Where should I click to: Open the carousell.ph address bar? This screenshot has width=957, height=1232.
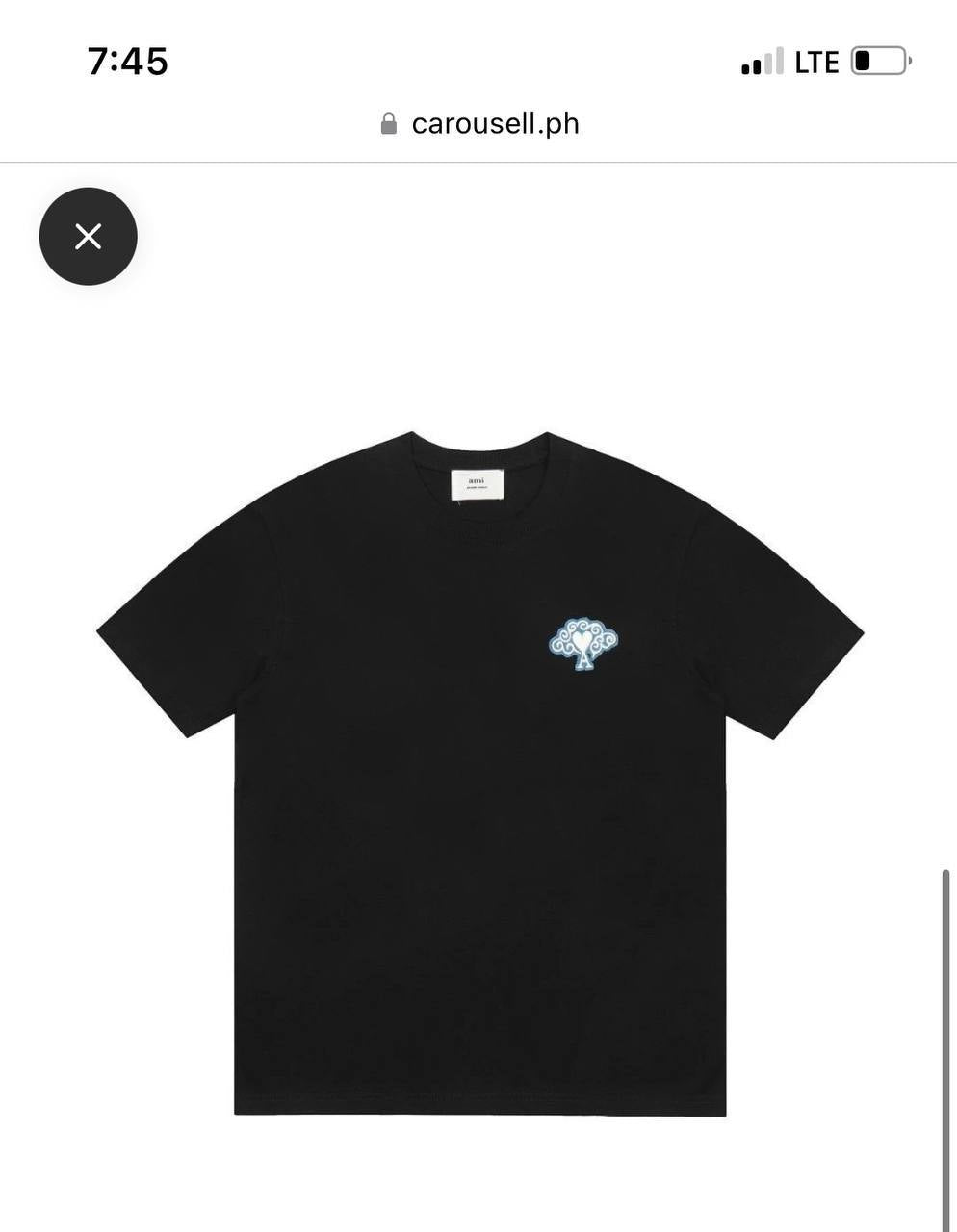pos(495,122)
